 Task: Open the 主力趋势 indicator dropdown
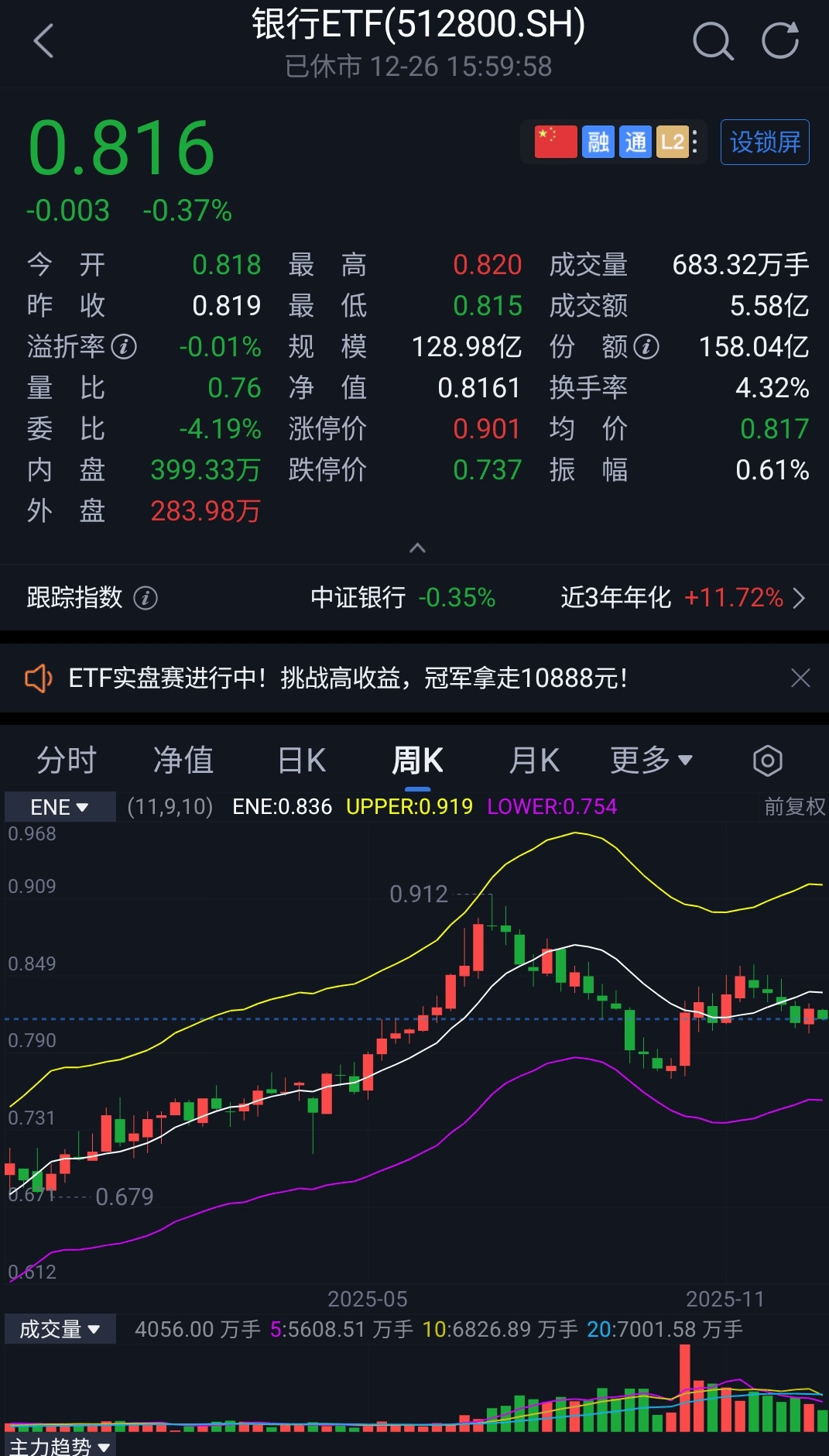(60, 1447)
